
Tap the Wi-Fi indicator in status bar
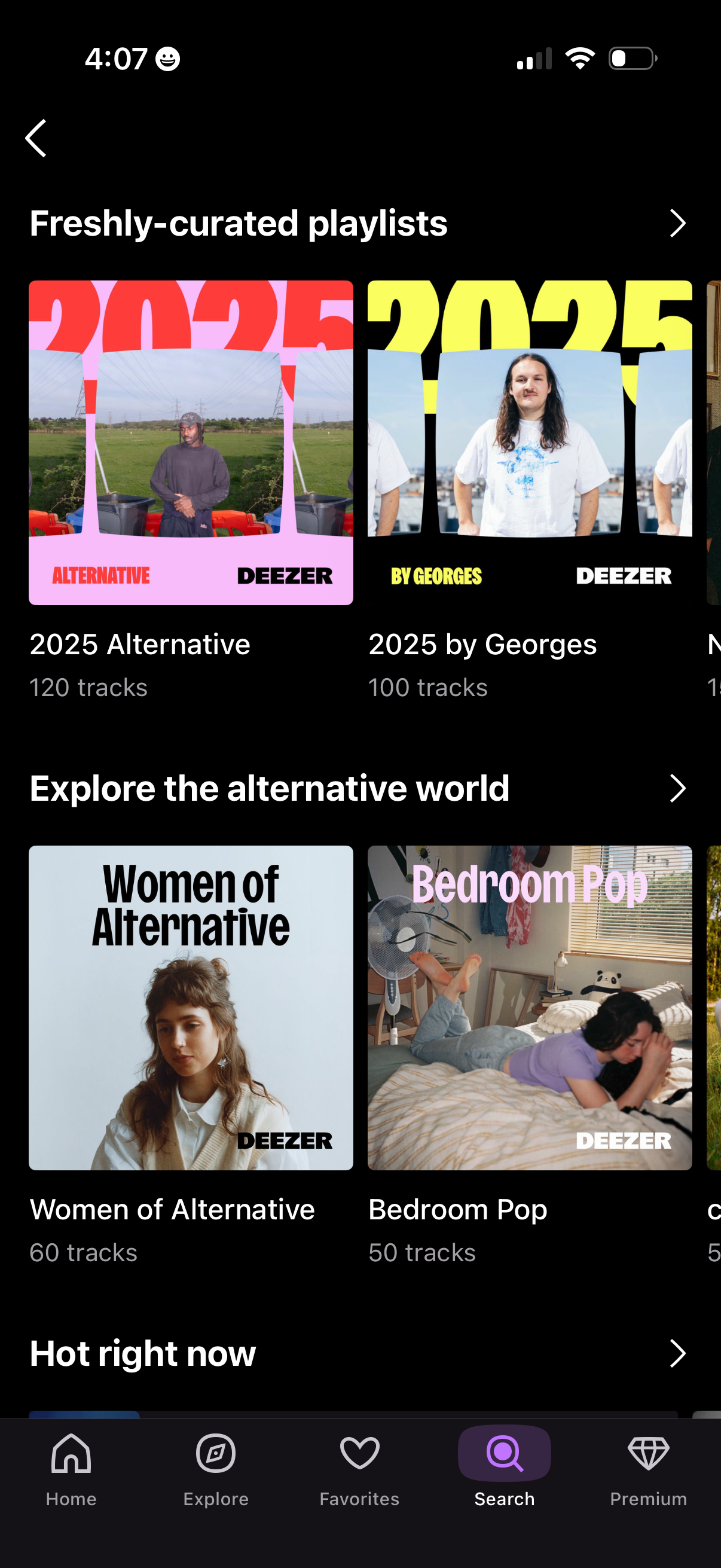click(x=579, y=58)
